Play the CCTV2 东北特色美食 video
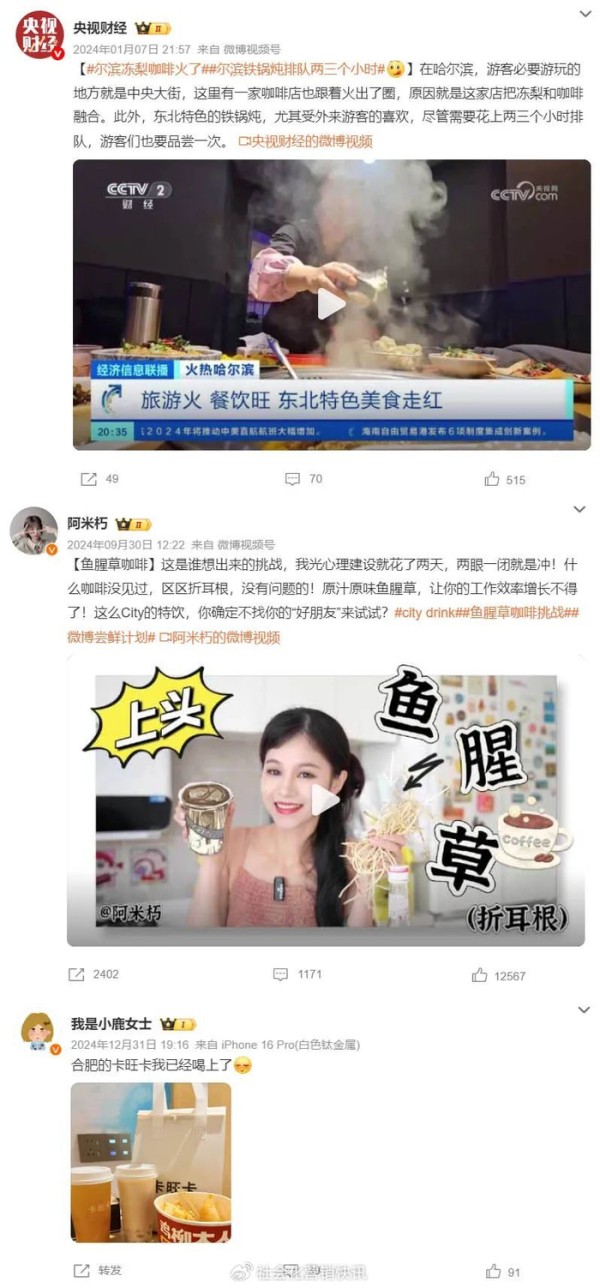The height and width of the screenshot is (1288, 600). (331, 304)
